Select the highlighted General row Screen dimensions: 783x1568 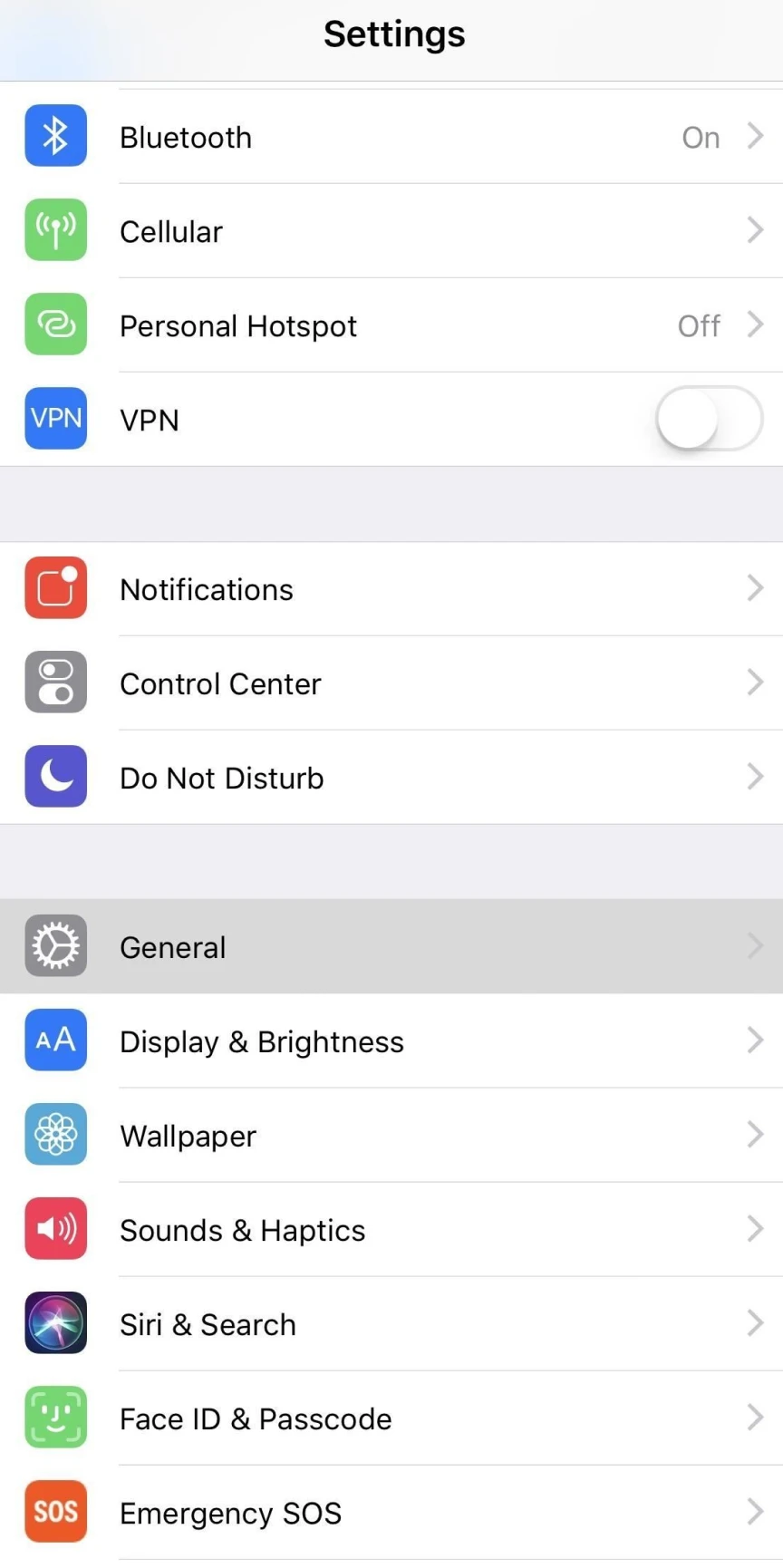coord(391,946)
